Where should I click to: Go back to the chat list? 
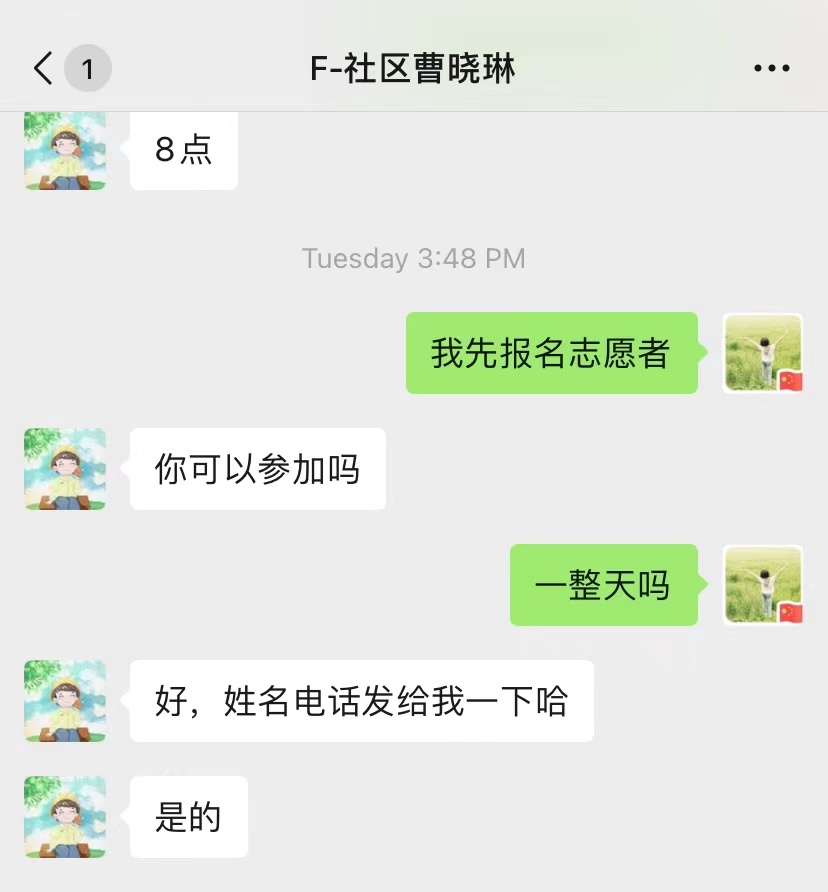[44, 69]
